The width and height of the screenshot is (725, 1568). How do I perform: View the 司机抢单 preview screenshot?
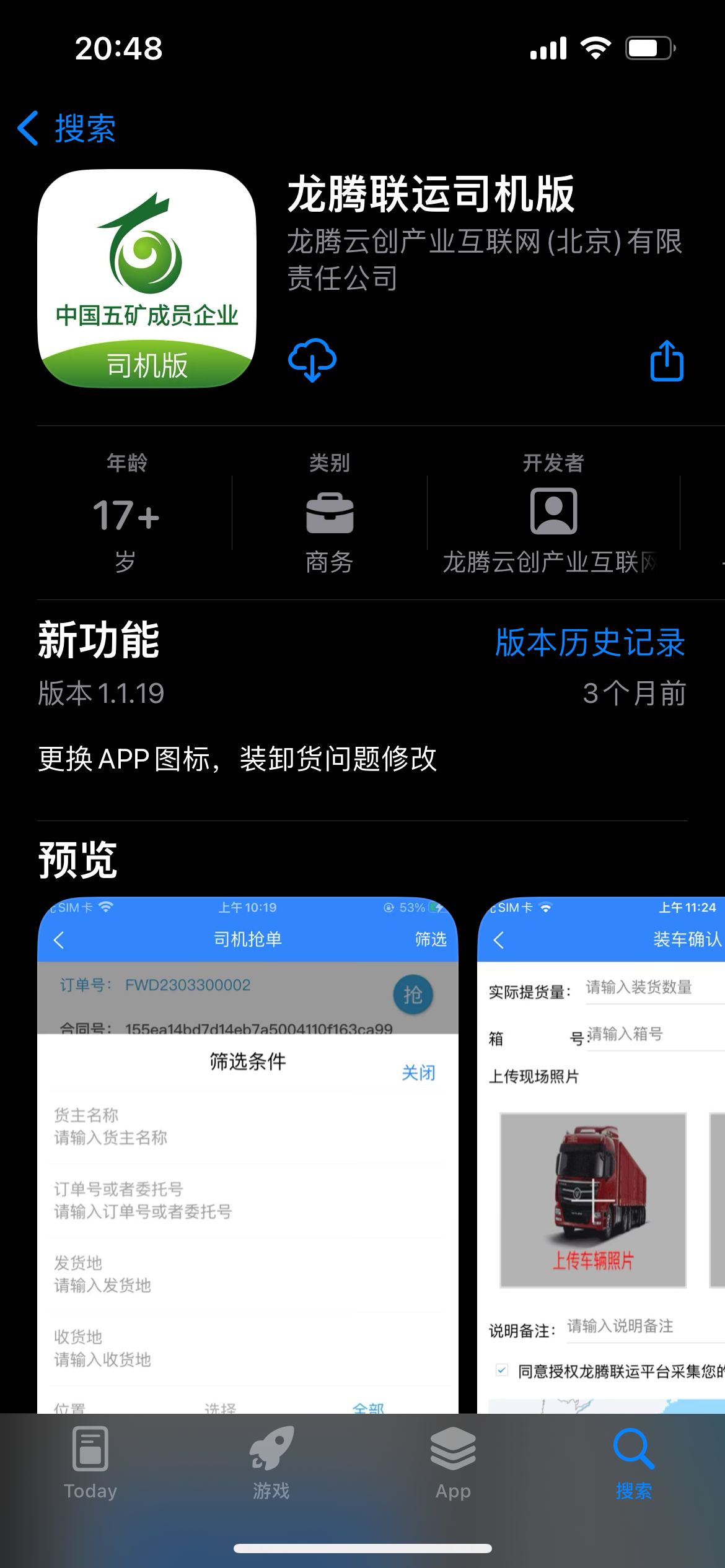click(248, 1155)
